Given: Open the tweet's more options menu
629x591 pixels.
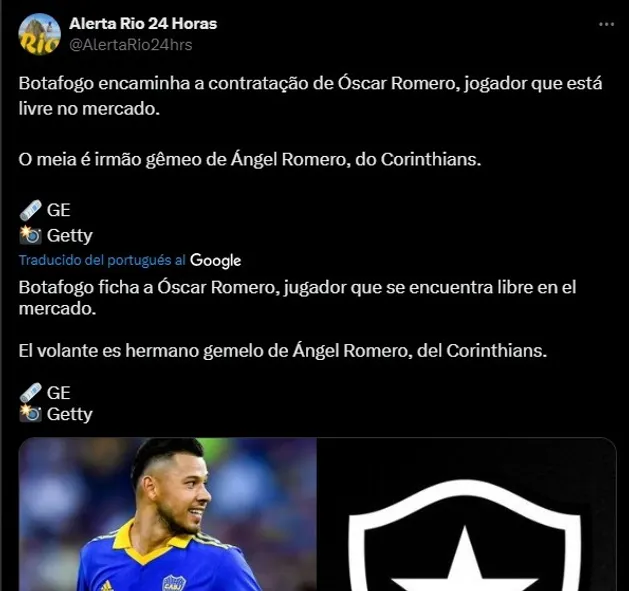Looking at the screenshot, I should [606, 24].
